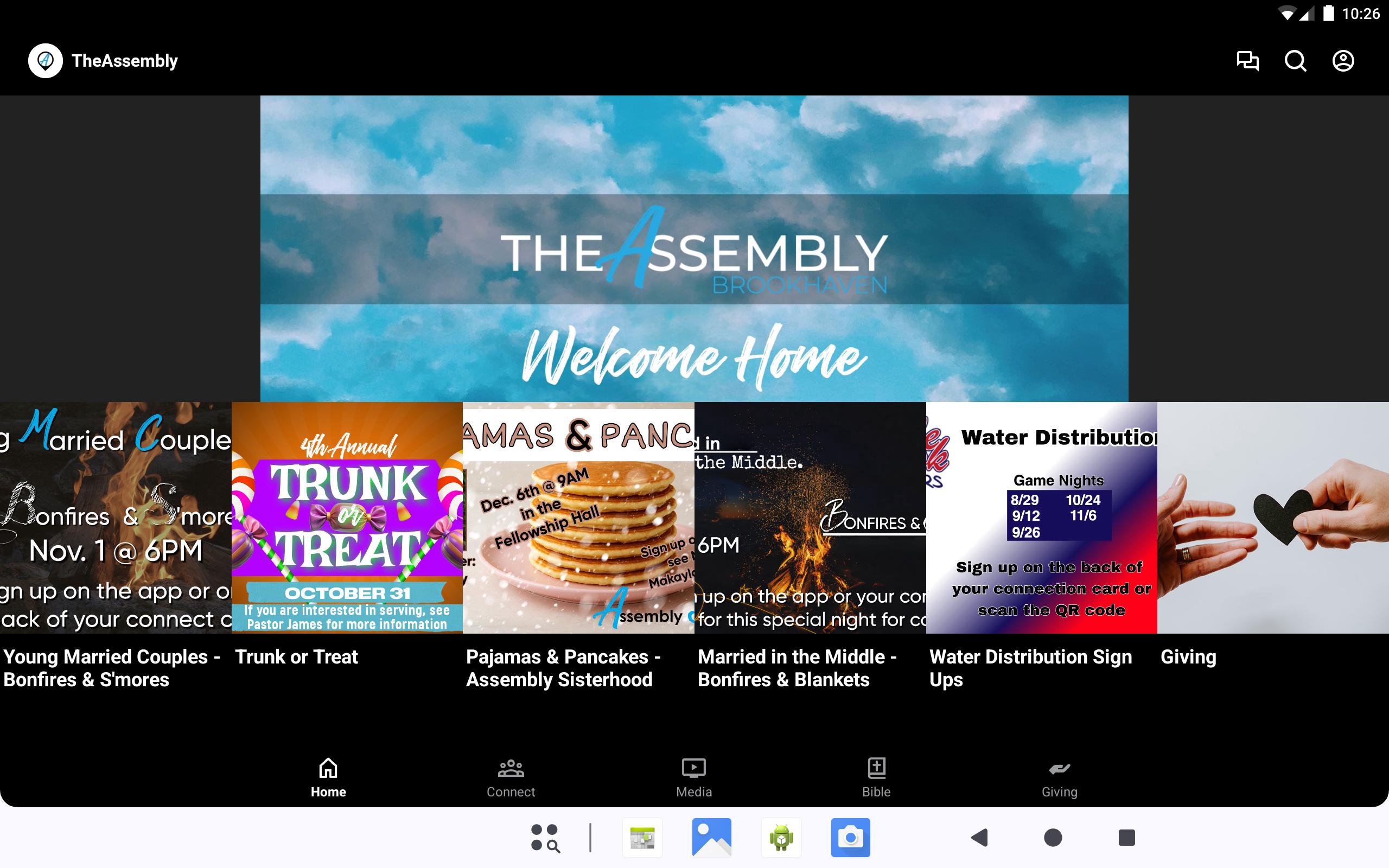Switch to the Media tab
This screenshot has height=868, width=1389.
point(694,777)
